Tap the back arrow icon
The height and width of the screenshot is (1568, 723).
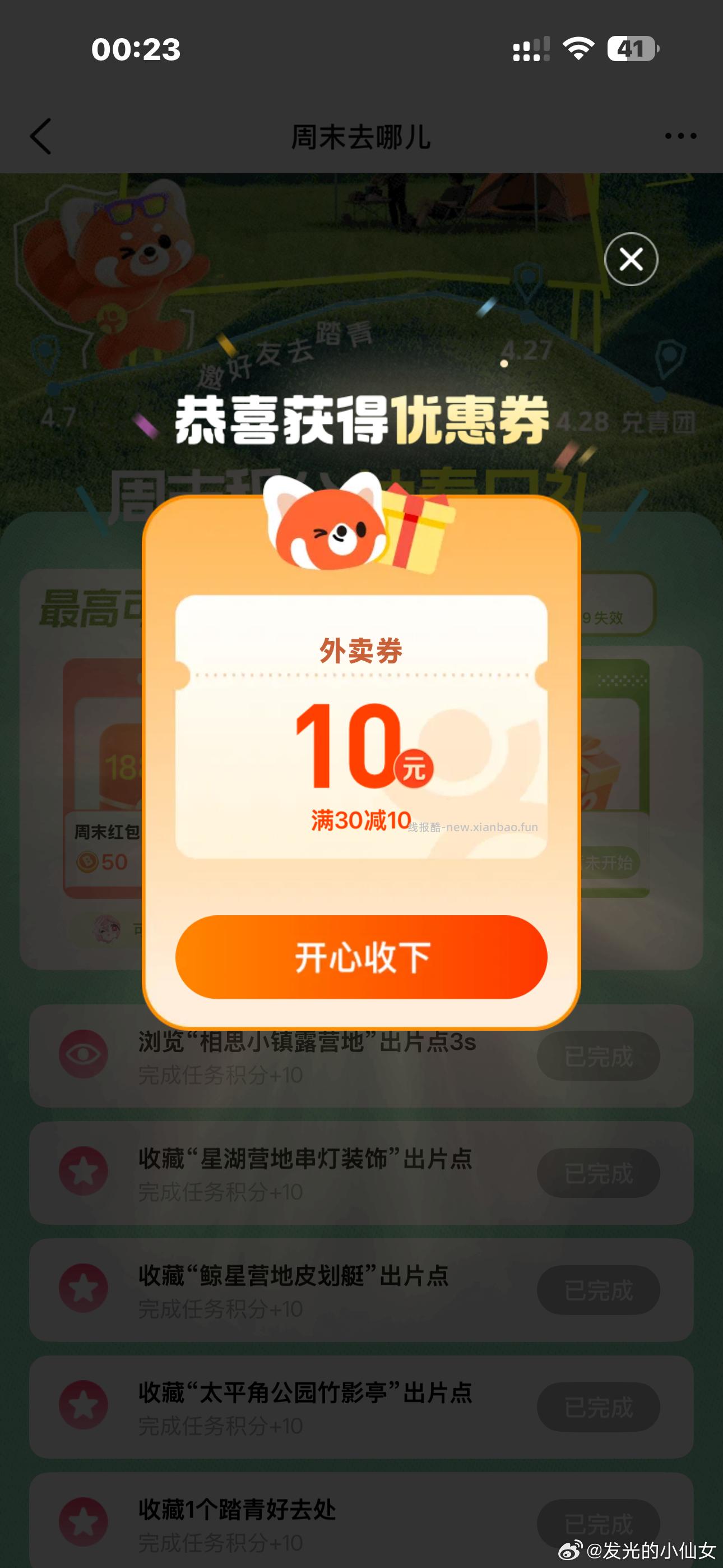click(41, 136)
